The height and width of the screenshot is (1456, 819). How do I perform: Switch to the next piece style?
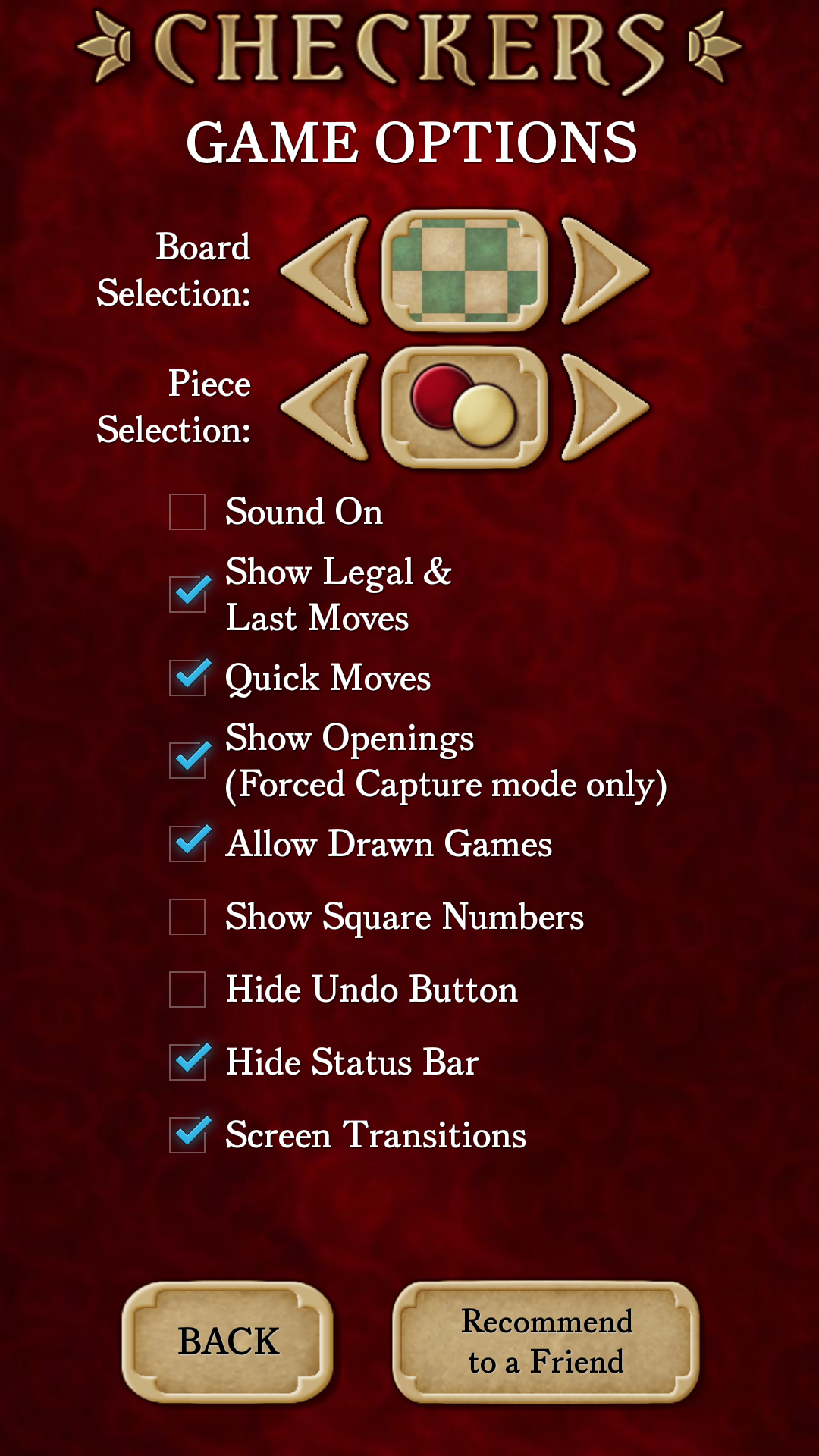tap(603, 407)
